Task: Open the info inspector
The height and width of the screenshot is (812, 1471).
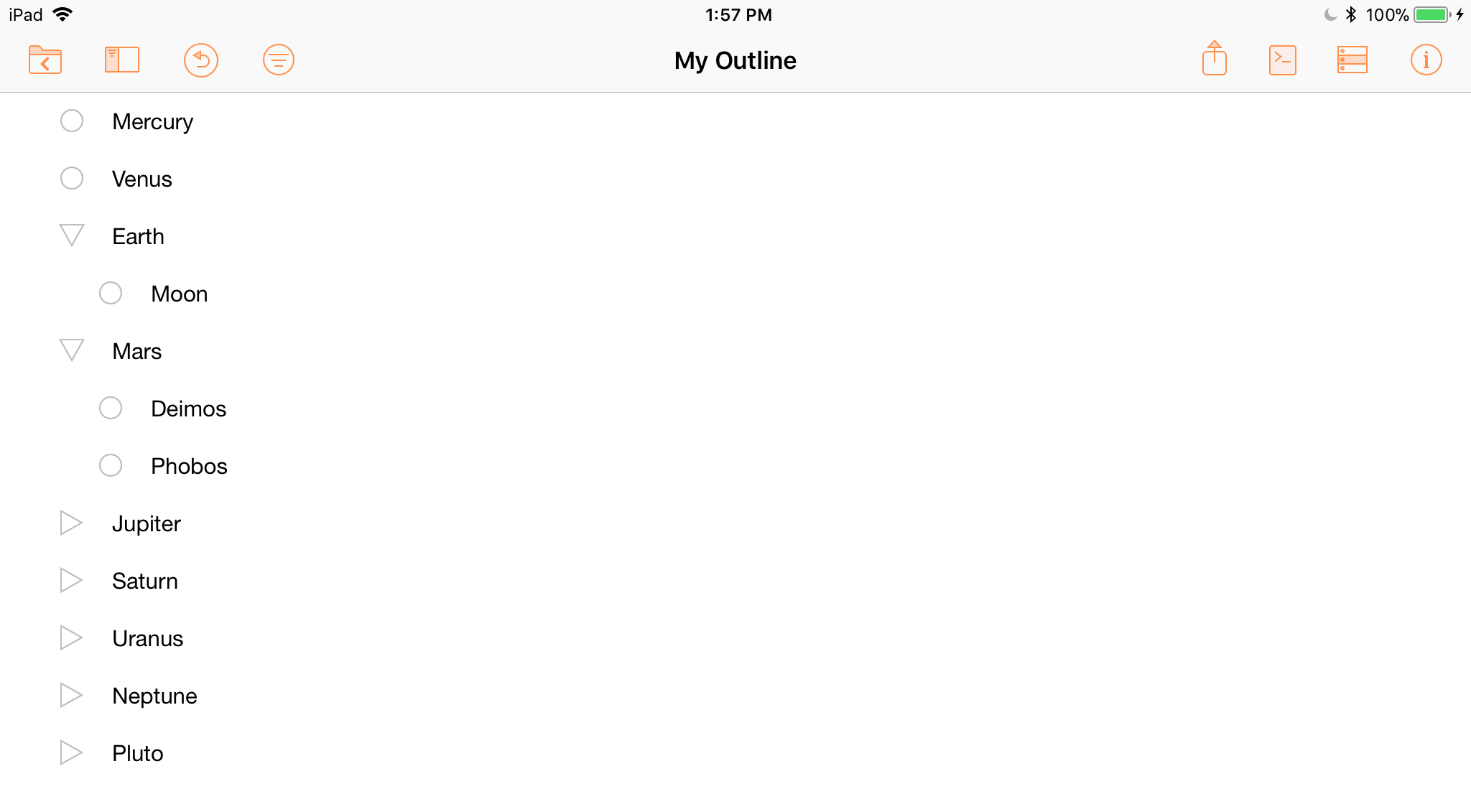Action: tap(1426, 60)
